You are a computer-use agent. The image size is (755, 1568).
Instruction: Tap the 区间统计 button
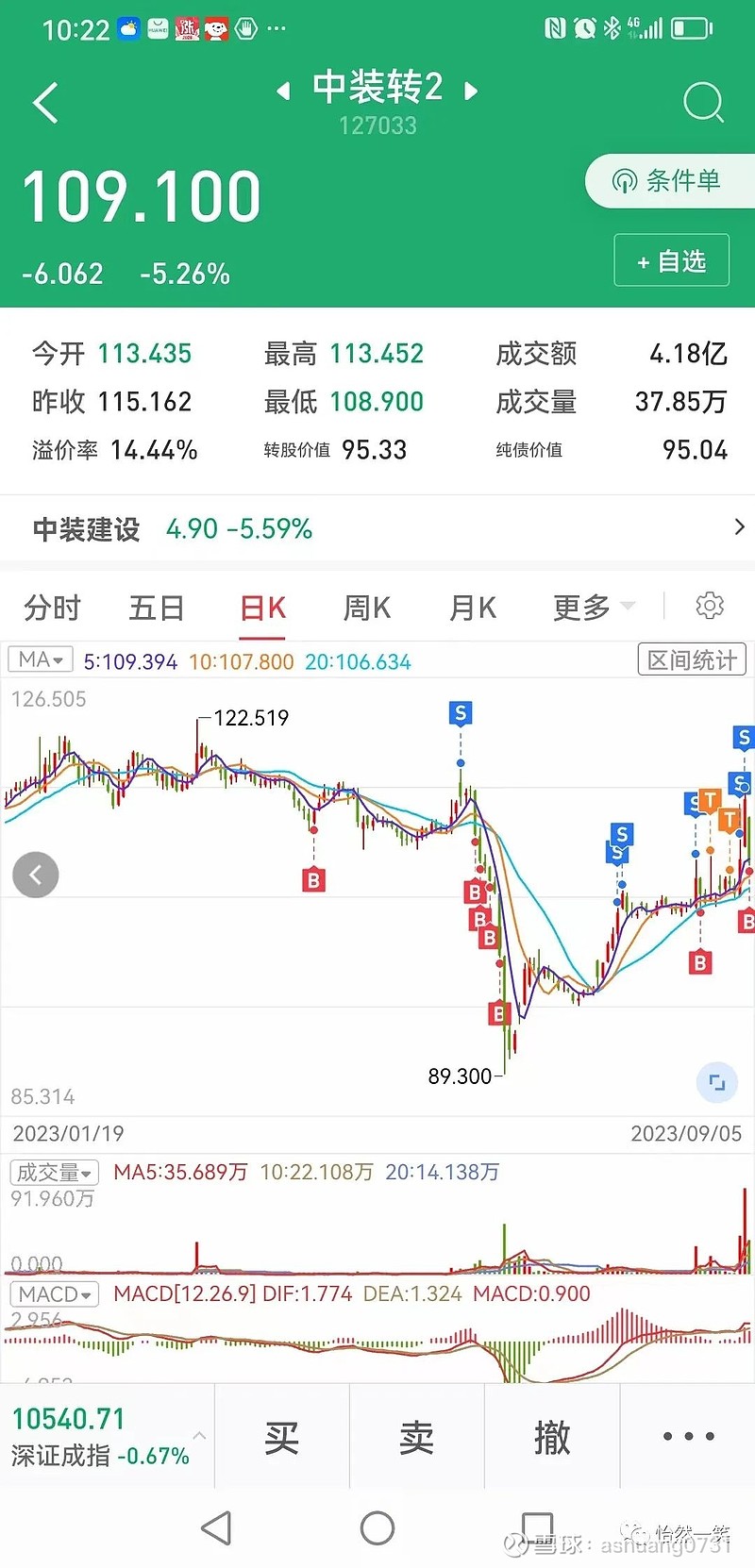pos(692,659)
